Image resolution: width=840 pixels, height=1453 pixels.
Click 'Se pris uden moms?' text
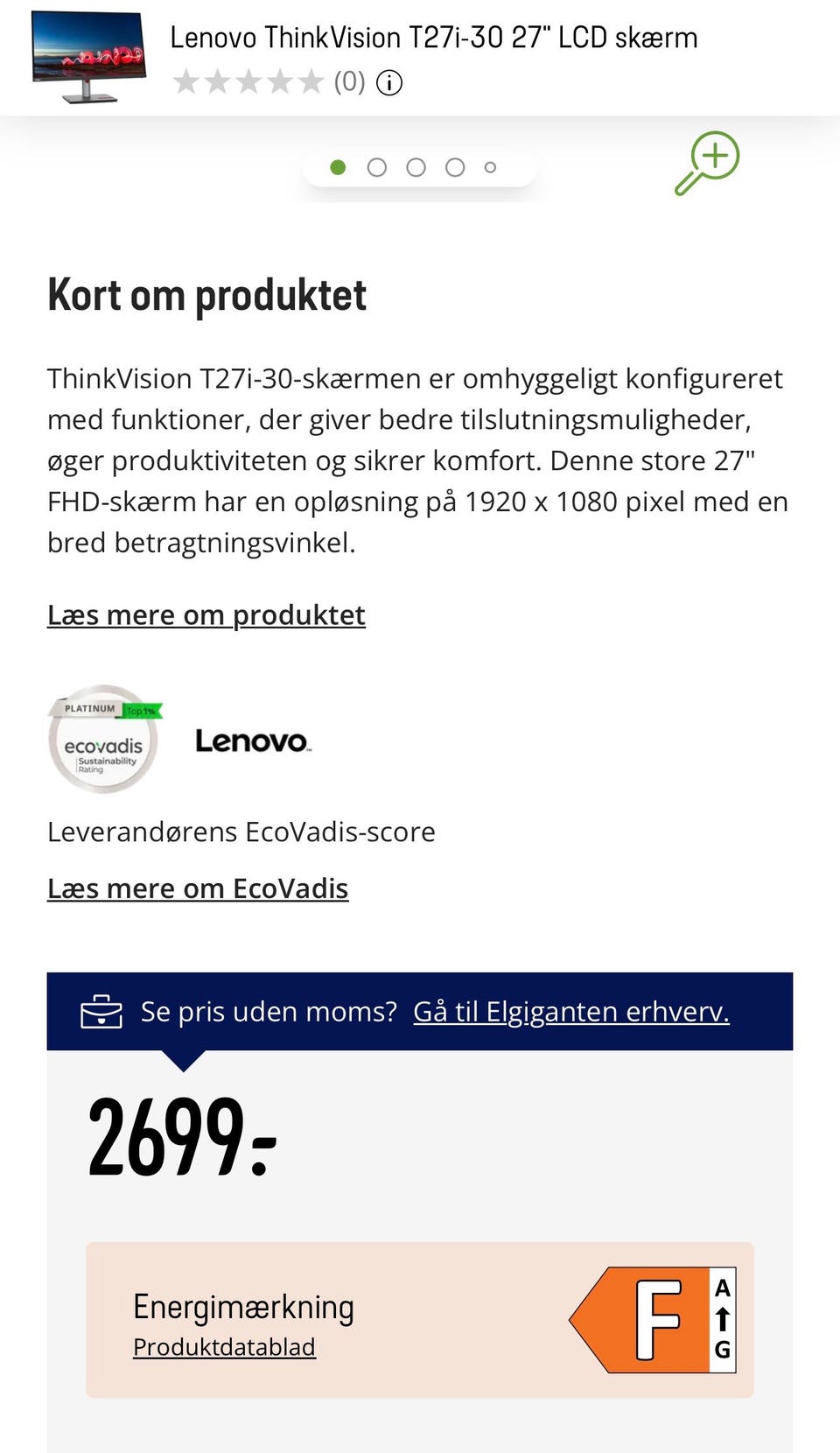pos(269,1012)
